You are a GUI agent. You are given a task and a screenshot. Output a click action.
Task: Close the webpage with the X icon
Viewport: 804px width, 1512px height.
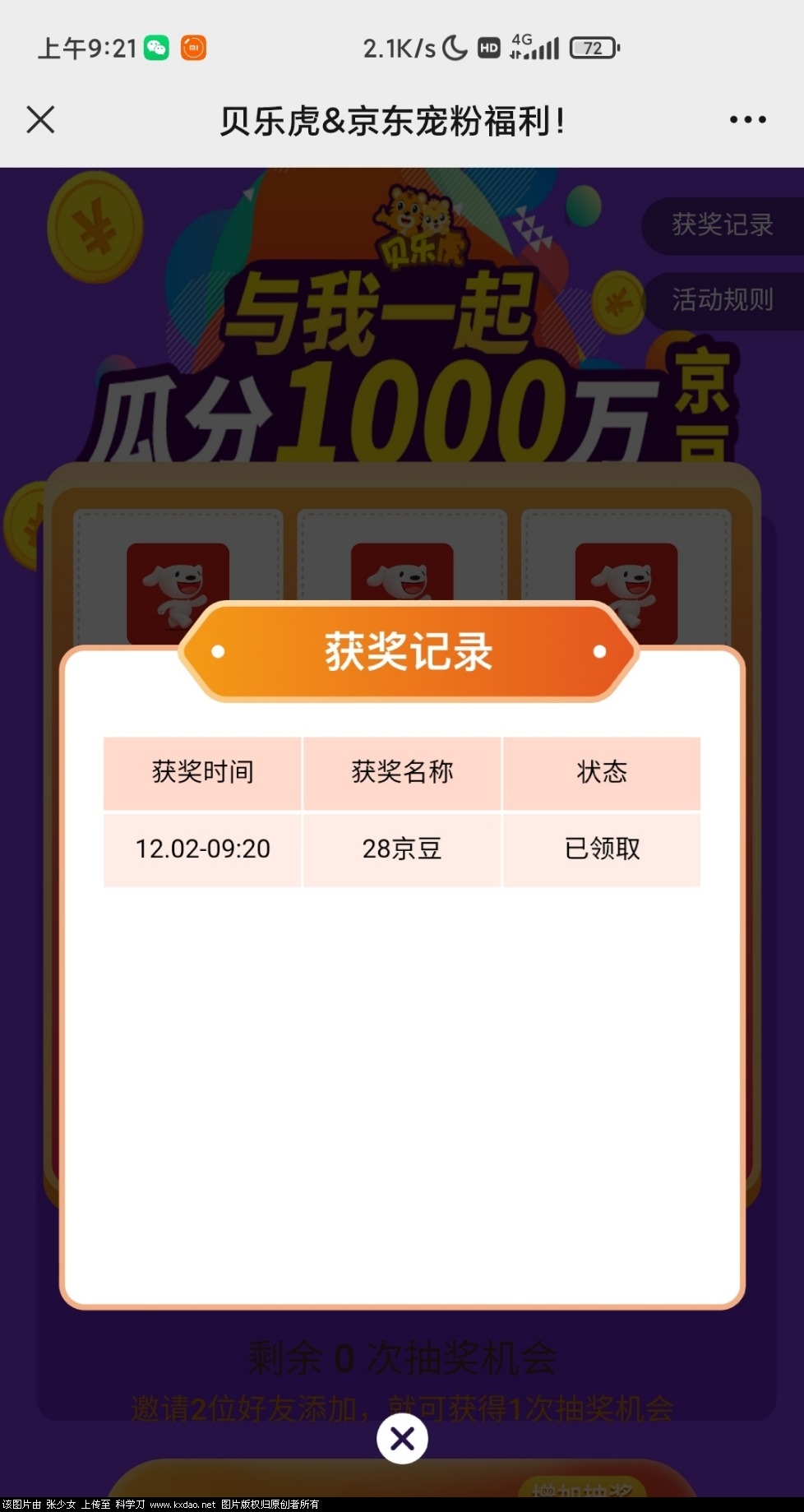pos(40,120)
